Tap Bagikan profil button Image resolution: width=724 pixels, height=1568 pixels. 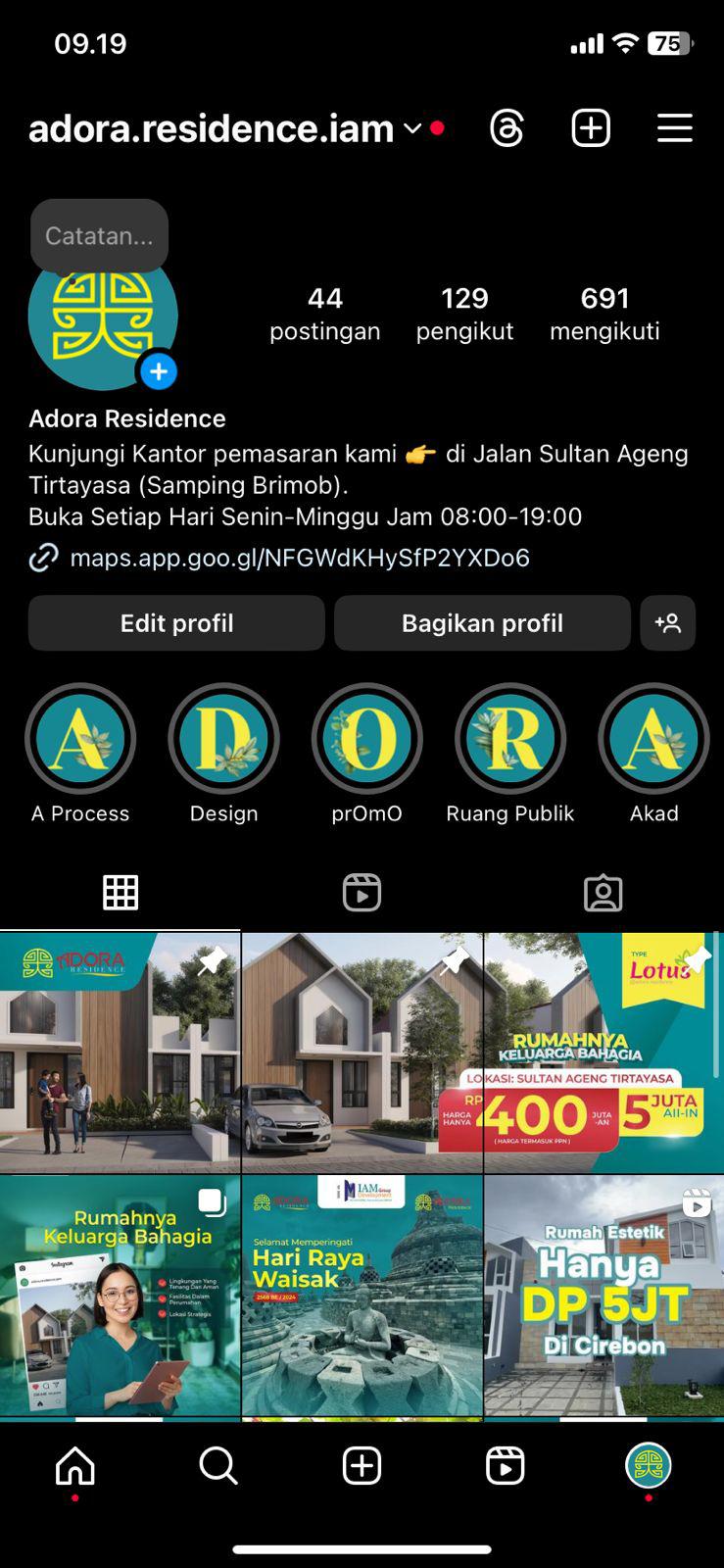[x=482, y=623]
